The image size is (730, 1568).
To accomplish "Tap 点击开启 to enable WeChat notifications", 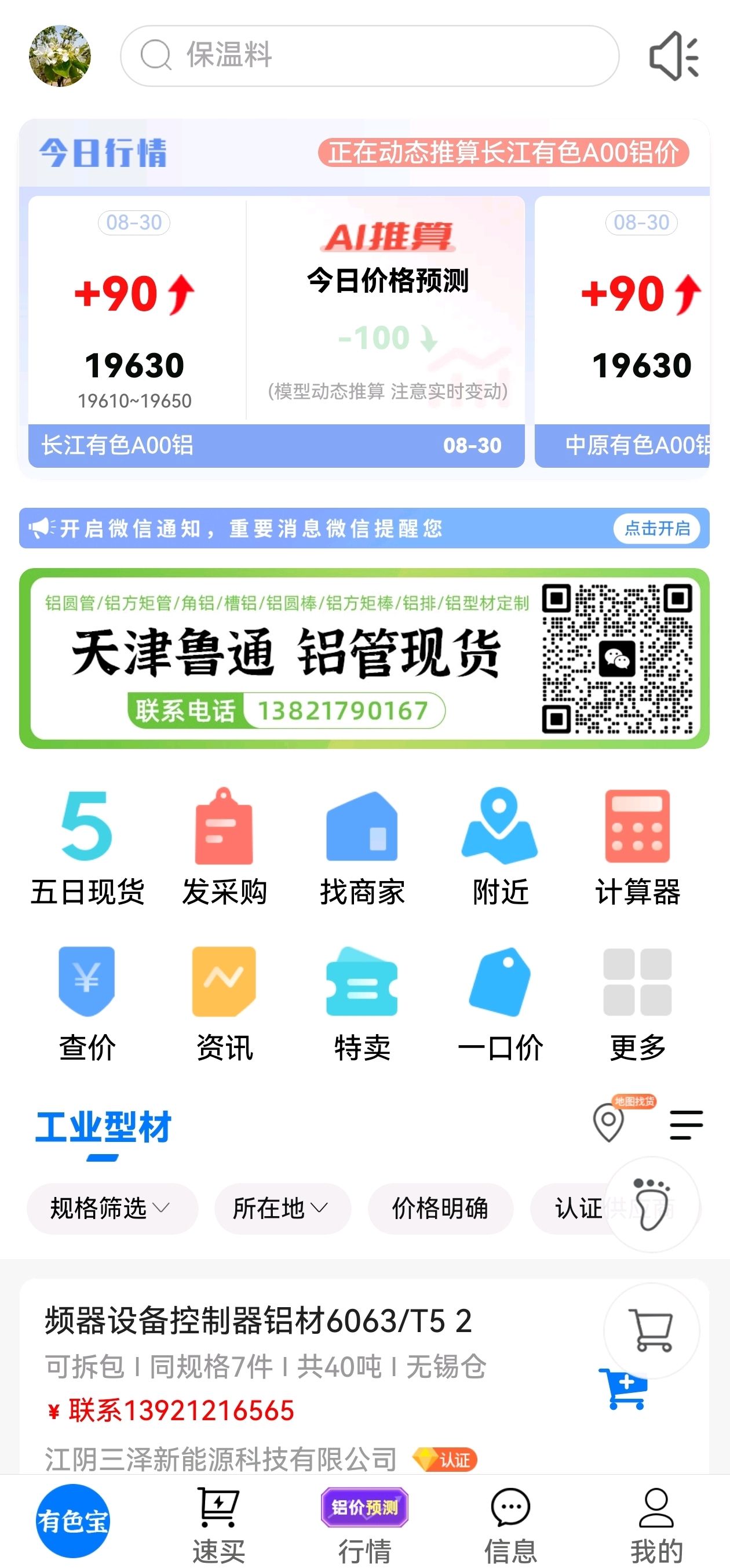I will [657, 527].
